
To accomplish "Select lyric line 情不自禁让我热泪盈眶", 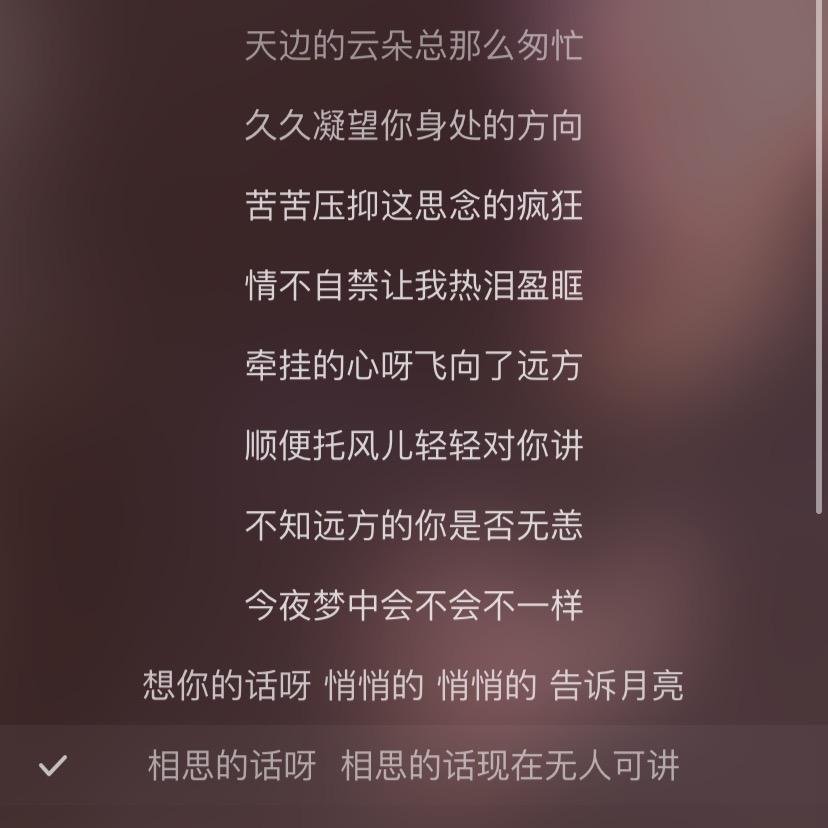I will click(x=413, y=286).
